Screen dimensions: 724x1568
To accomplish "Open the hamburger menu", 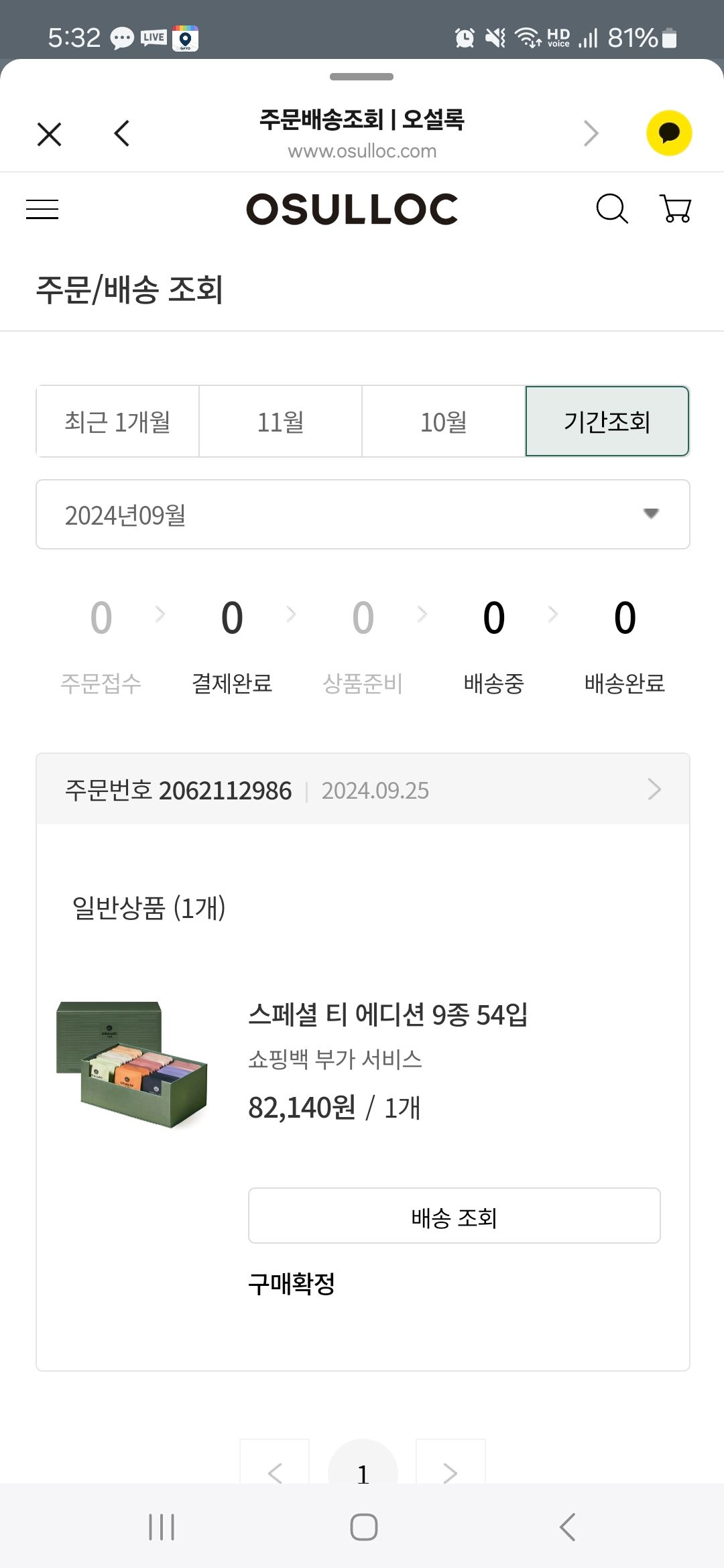I will point(42,209).
